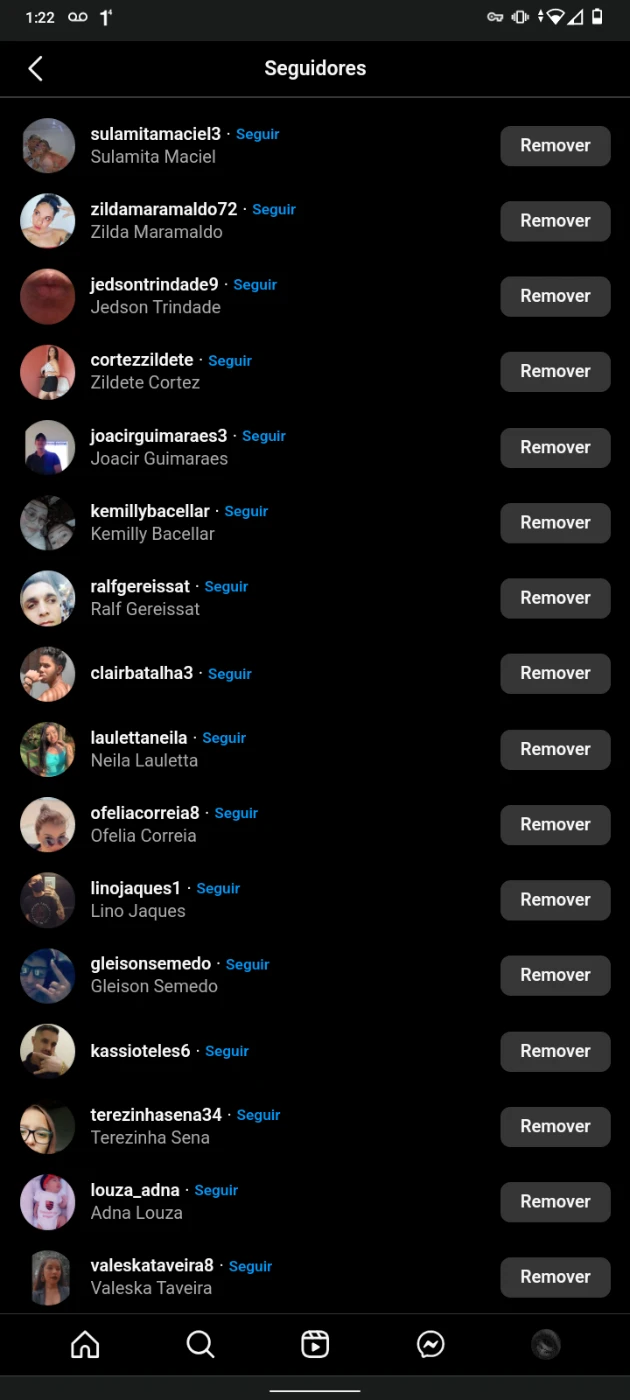
Task: Follow zildamaramaldo72 via Seguir link
Action: [274, 210]
